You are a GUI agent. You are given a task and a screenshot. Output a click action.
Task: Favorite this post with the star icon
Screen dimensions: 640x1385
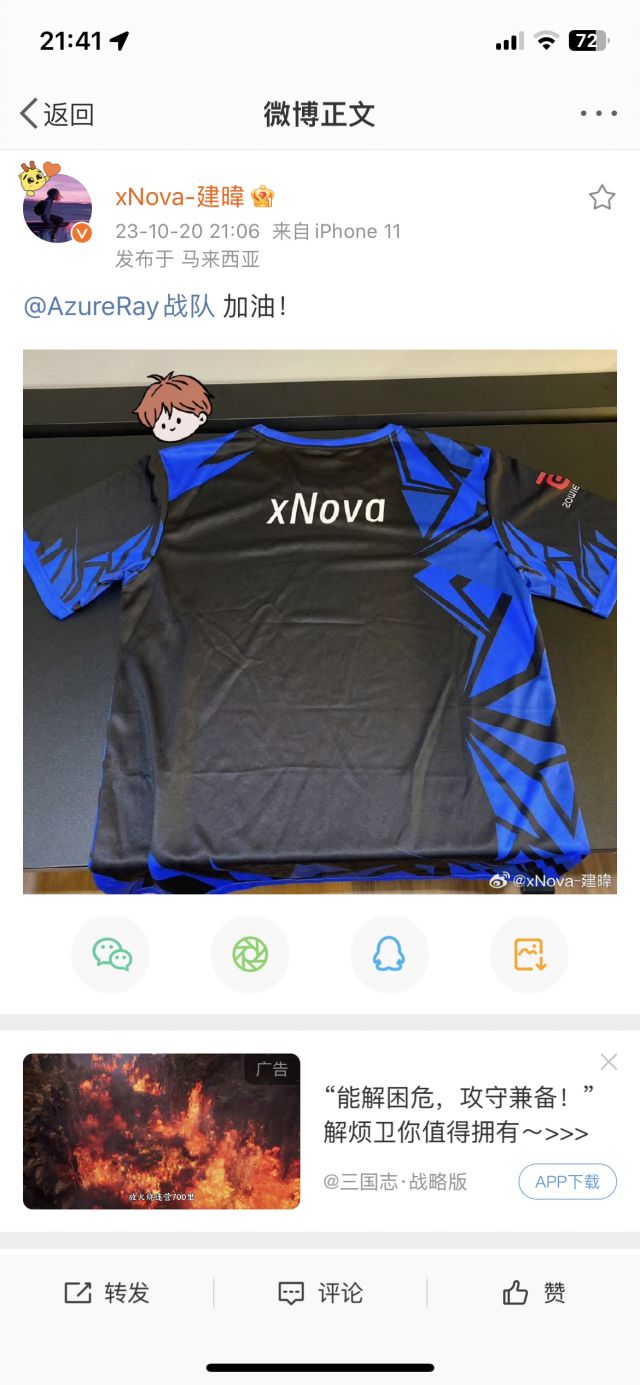[601, 197]
